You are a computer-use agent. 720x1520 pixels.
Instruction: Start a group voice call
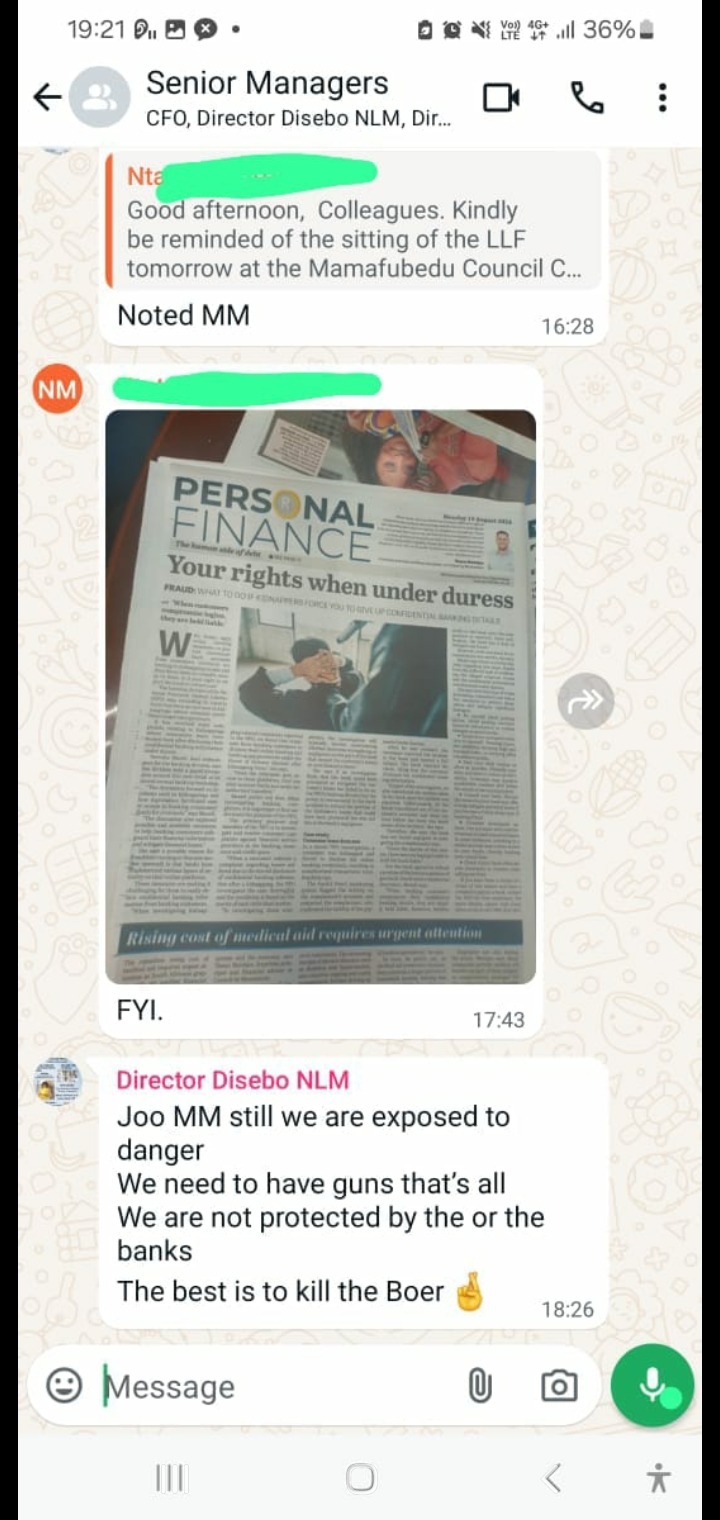click(x=587, y=97)
